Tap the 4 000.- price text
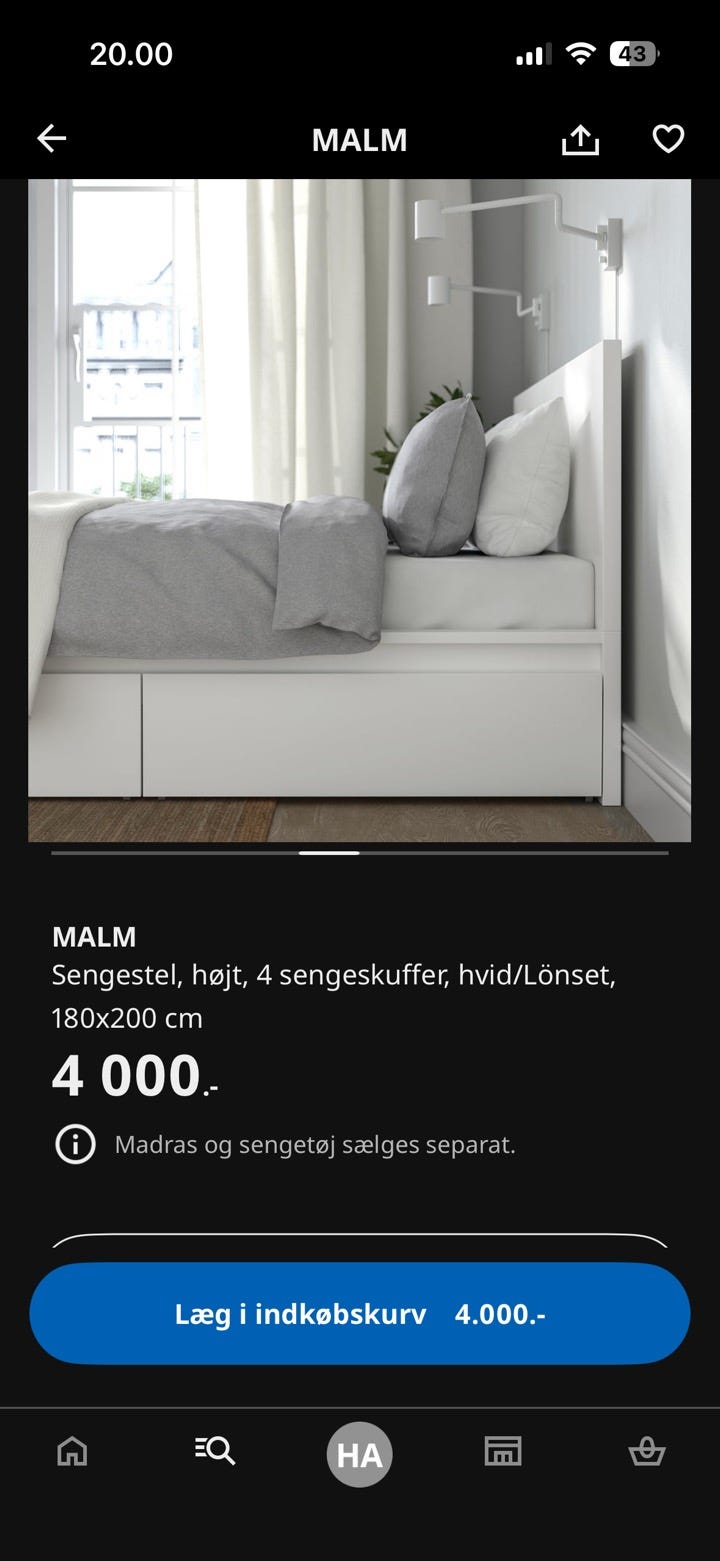The width and height of the screenshot is (720, 1561). [127, 1077]
